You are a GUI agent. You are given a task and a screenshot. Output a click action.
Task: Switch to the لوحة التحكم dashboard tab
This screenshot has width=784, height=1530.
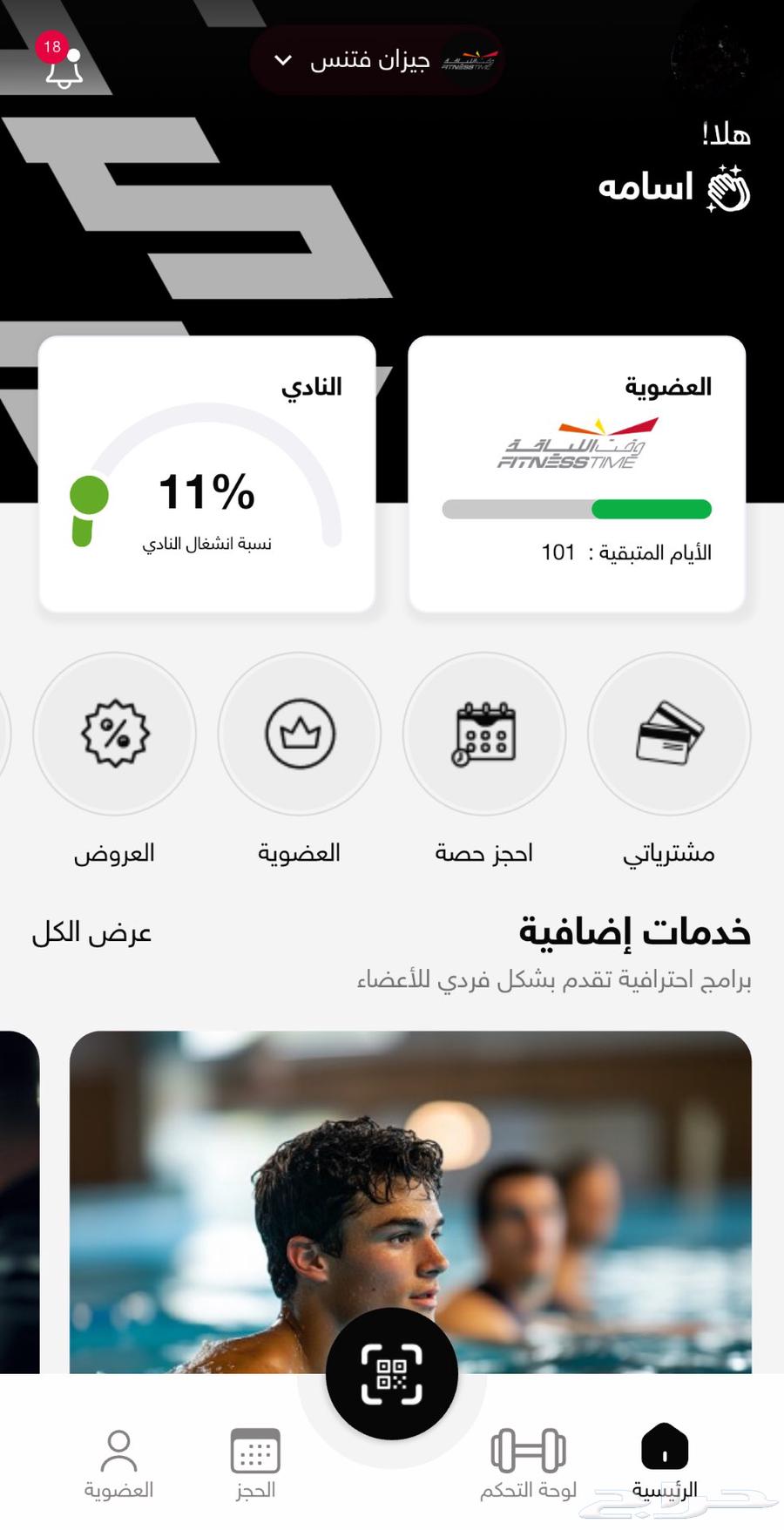[x=528, y=1460]
